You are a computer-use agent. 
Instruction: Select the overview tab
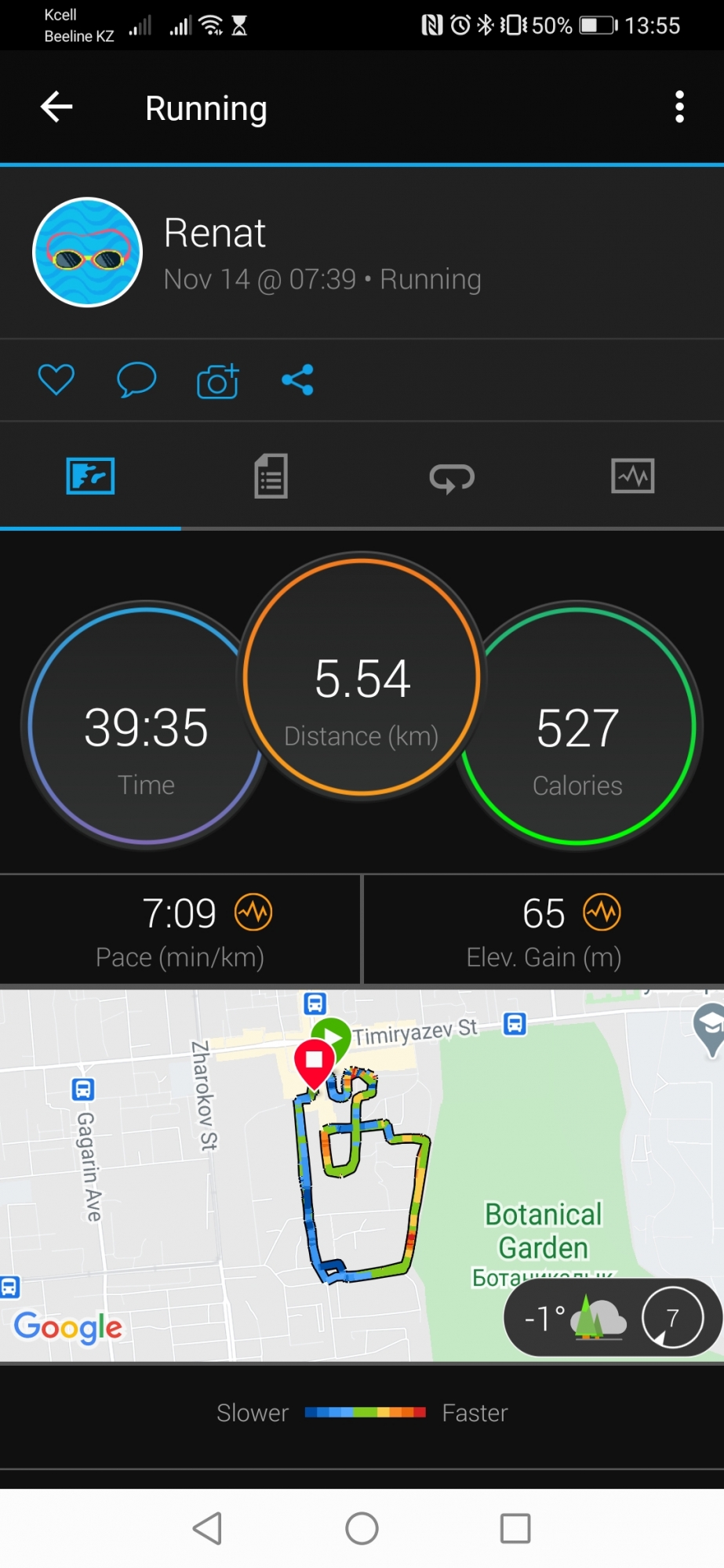tap(90, 476)
